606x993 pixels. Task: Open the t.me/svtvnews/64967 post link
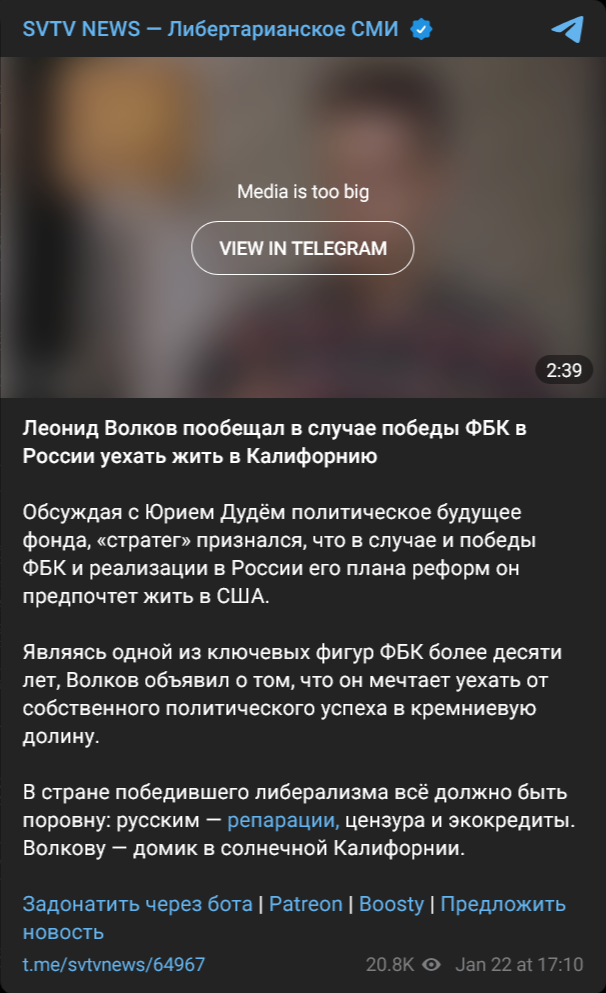coord(114,965)
